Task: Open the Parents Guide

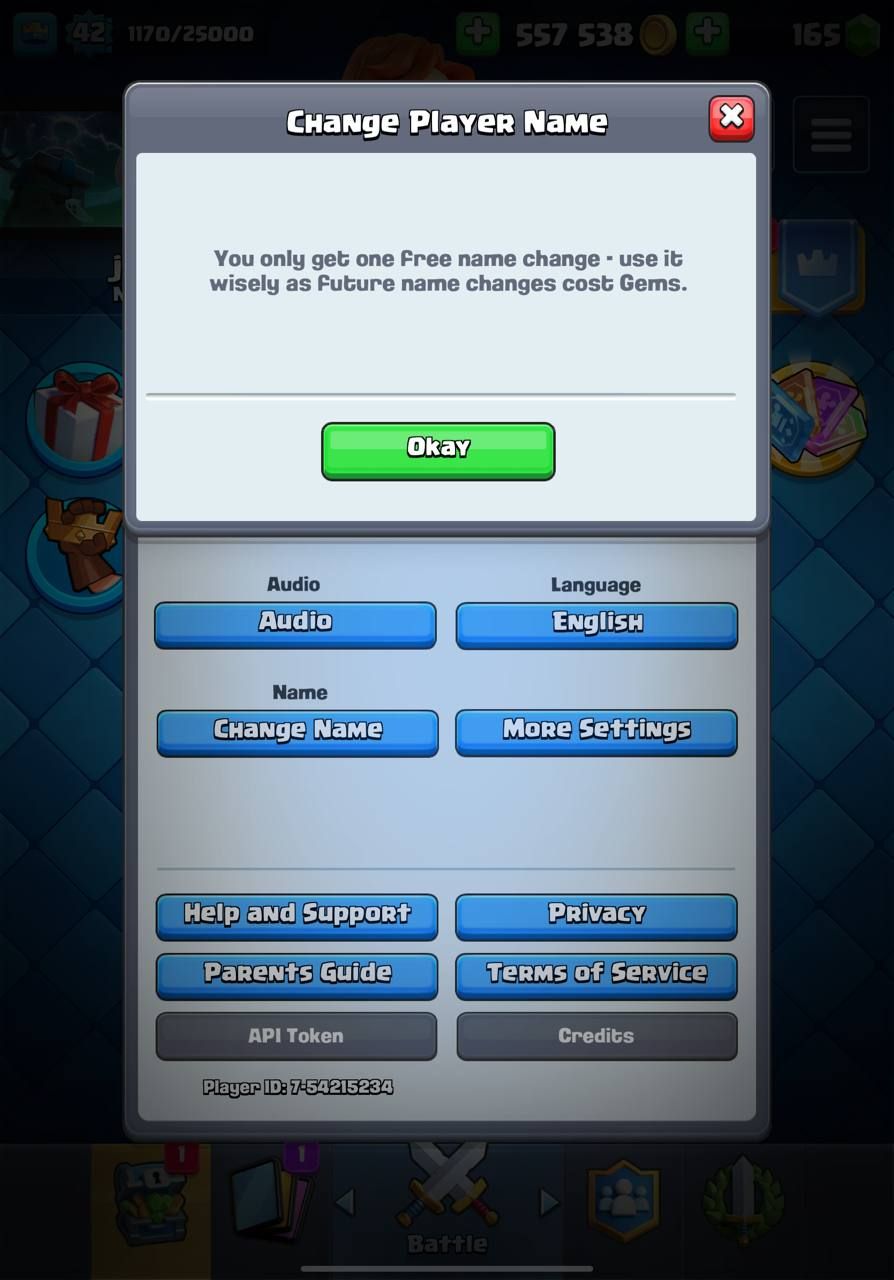Action: click(297, 975)
